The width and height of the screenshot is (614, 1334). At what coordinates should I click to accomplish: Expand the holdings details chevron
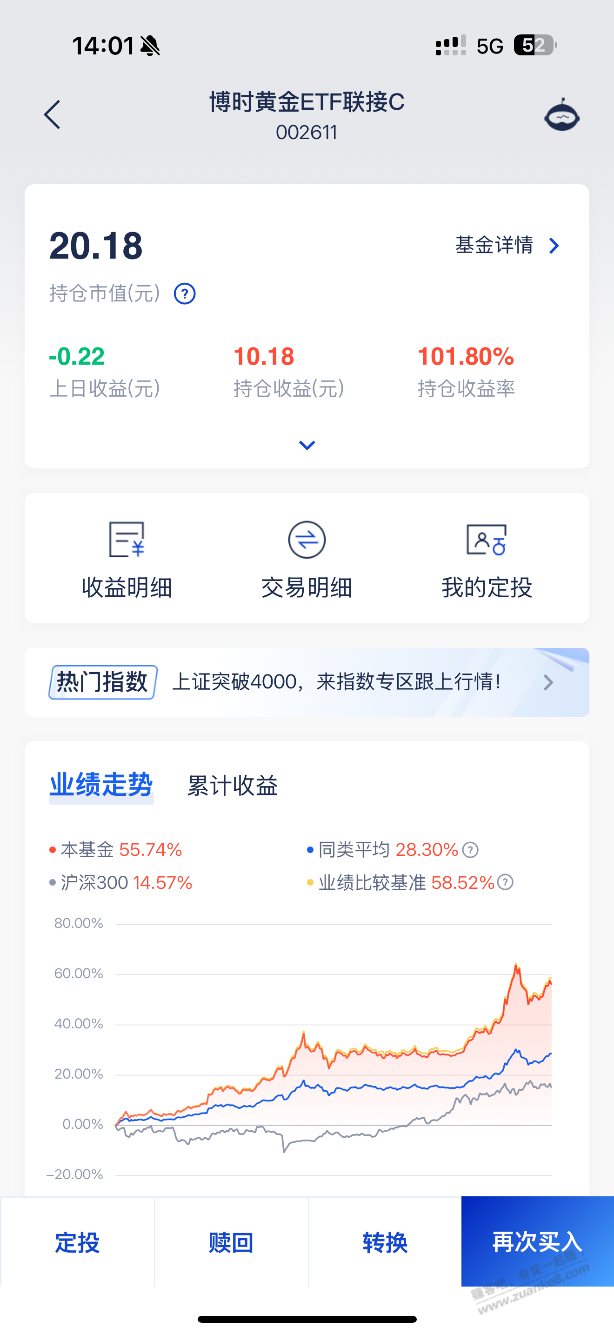point(307,445)
